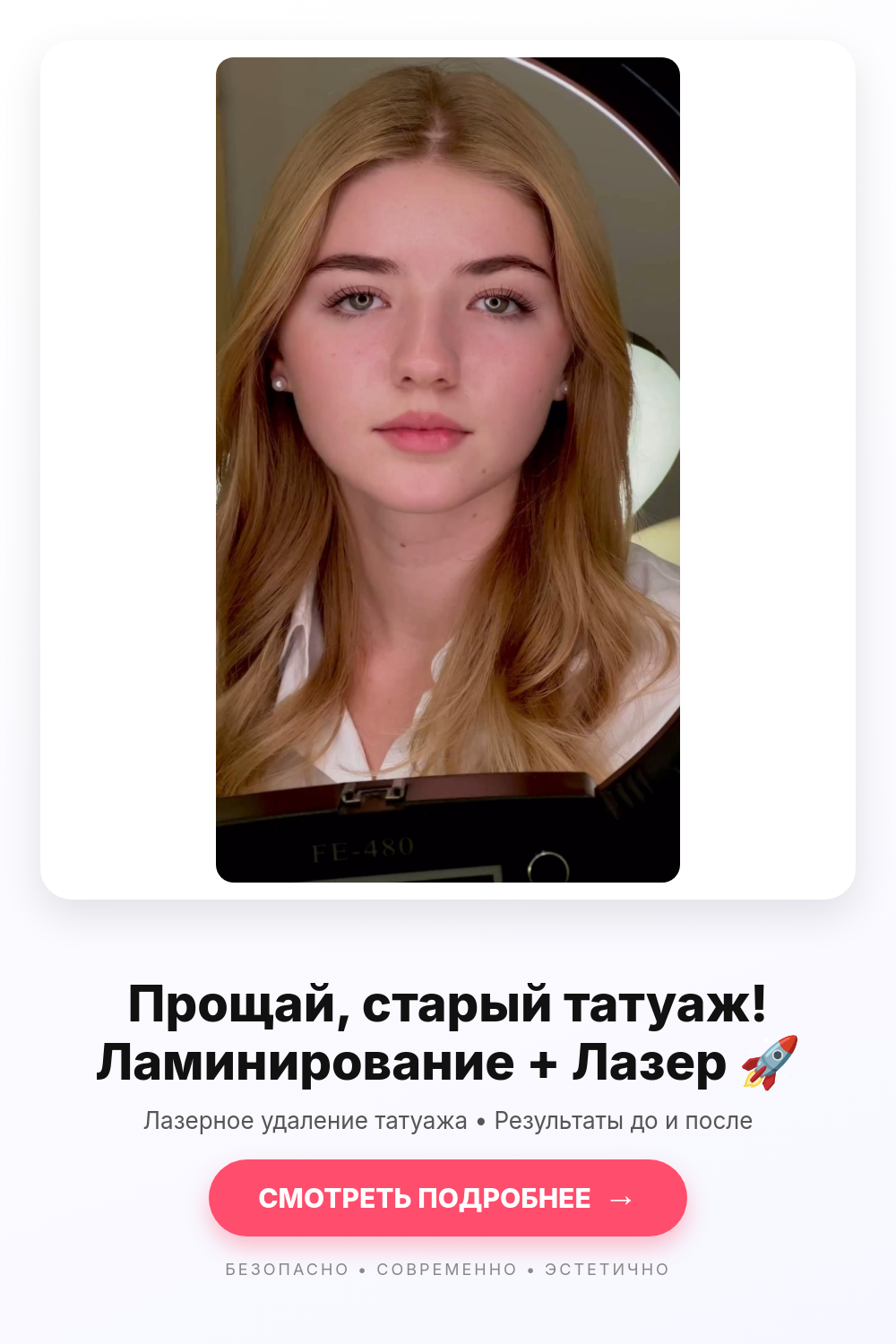The height and width of the screenshot is (1344, 896).
Task: Tap the СМОТРЕТЬ ПОДРОБНЕЕ button
Action: tap(448, 1198)
